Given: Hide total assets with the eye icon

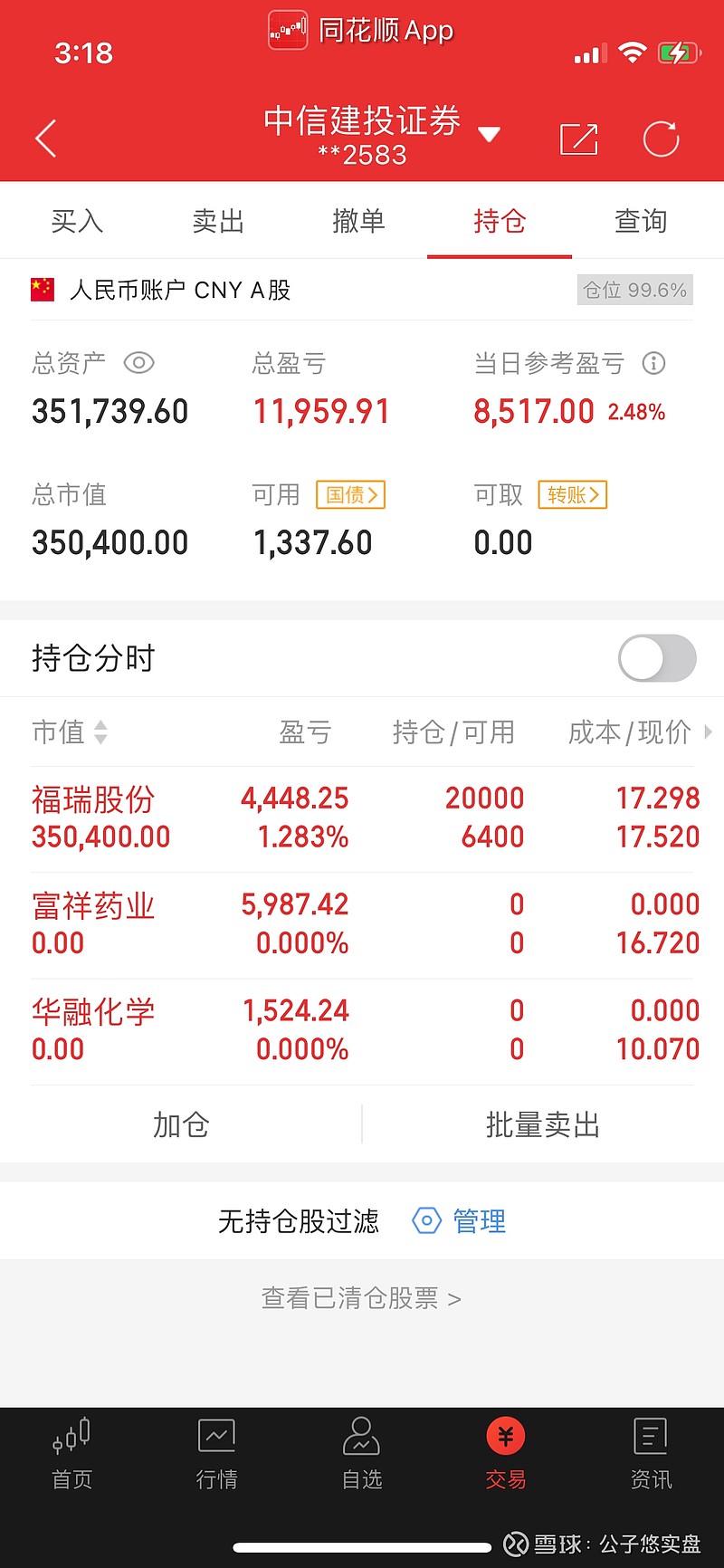Looking at the screenshot, I should 139,363.
